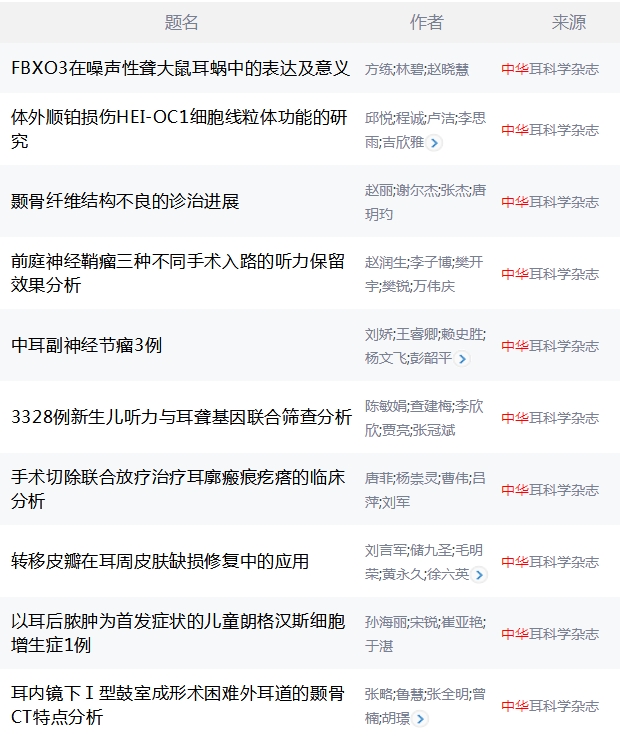This screenshot has width=620, height=750.
Task: Open the 中耳副神经节瘤3例 article
Action: [86, 345]
